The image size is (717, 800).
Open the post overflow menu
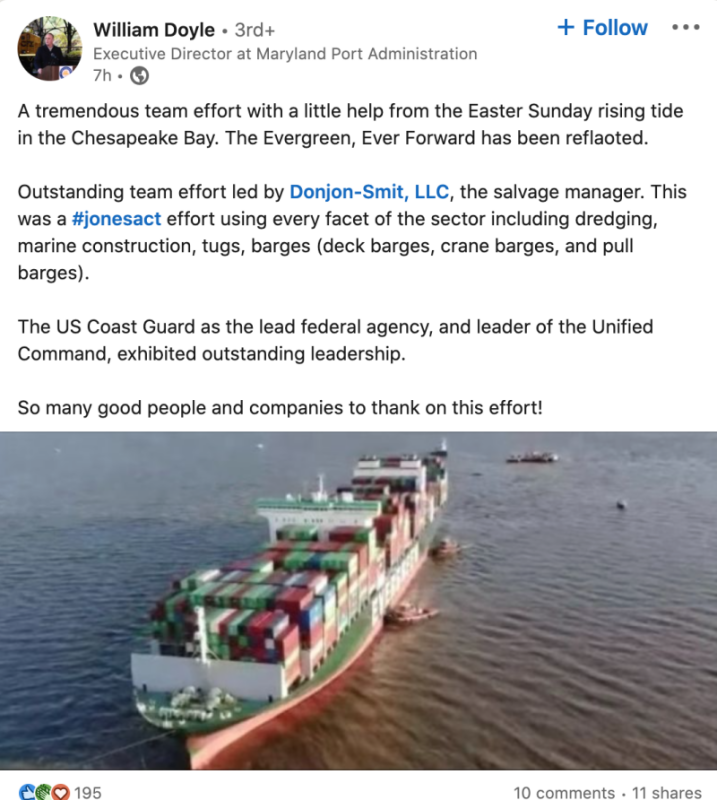(686, 28)
